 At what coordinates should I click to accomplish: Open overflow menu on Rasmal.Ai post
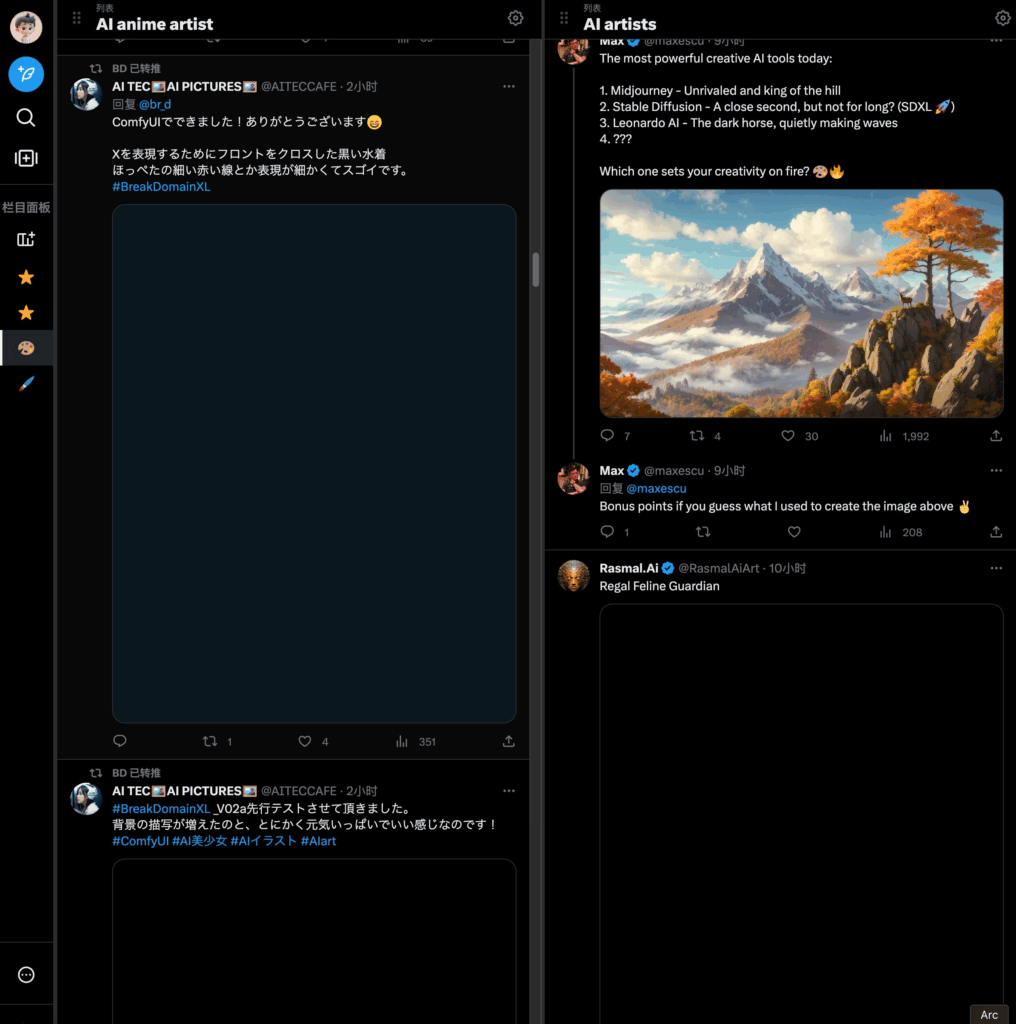click(x=996, y=568)
